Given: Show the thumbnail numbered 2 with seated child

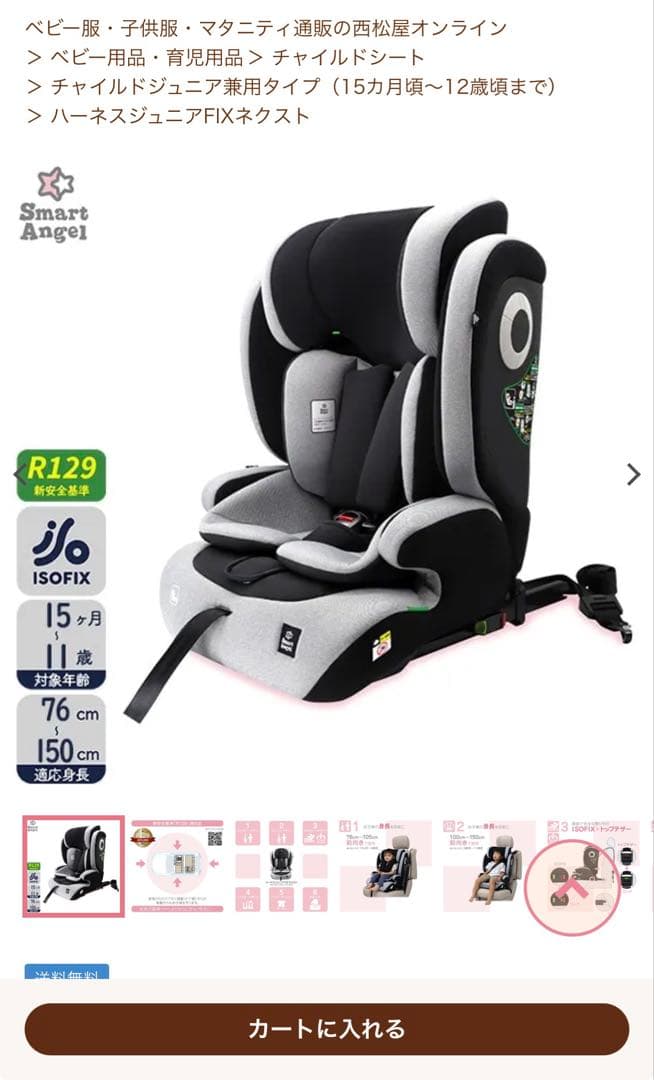Looking at the screenshot, I should click(488, 866).
